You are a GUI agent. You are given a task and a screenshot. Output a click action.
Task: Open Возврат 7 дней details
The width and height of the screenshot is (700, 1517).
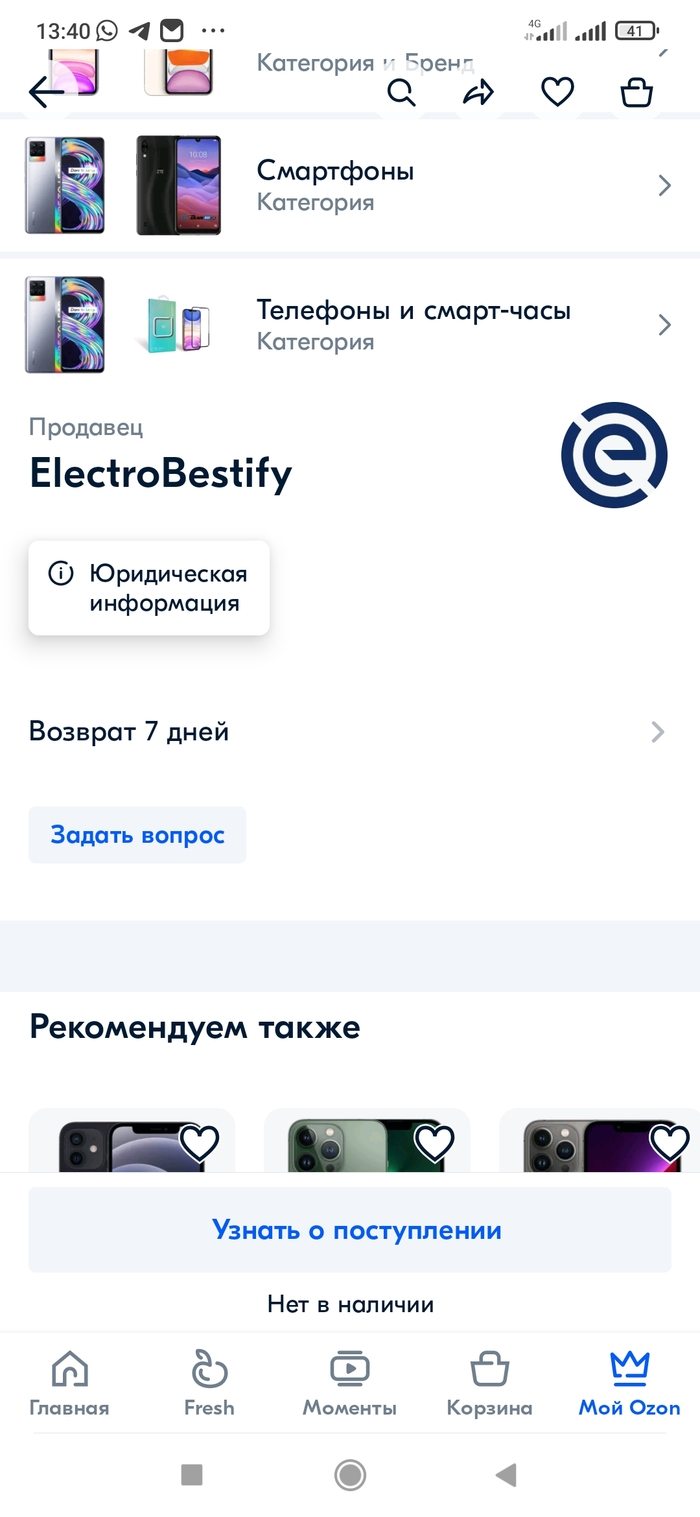click(x=348, y=732)
